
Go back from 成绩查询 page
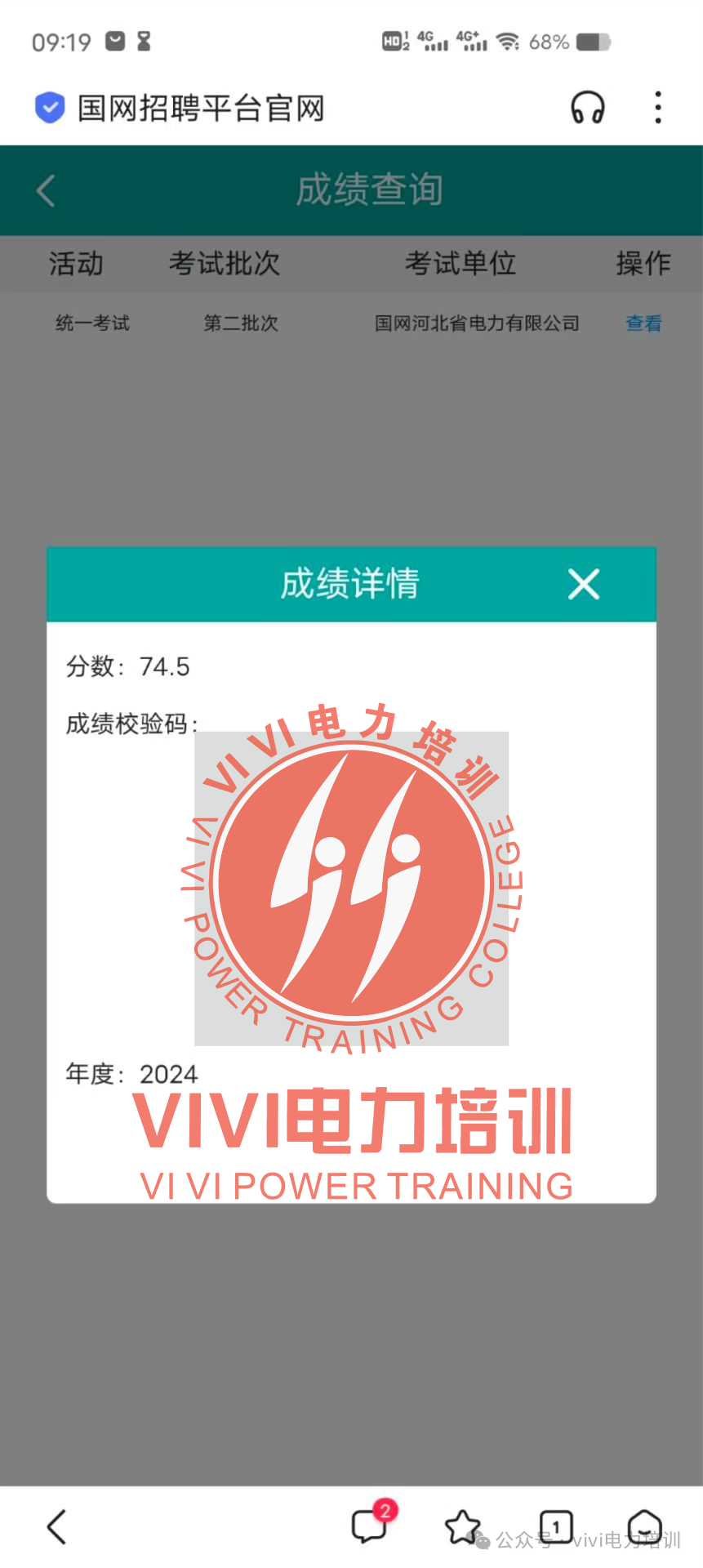click(x=47, y=191)
